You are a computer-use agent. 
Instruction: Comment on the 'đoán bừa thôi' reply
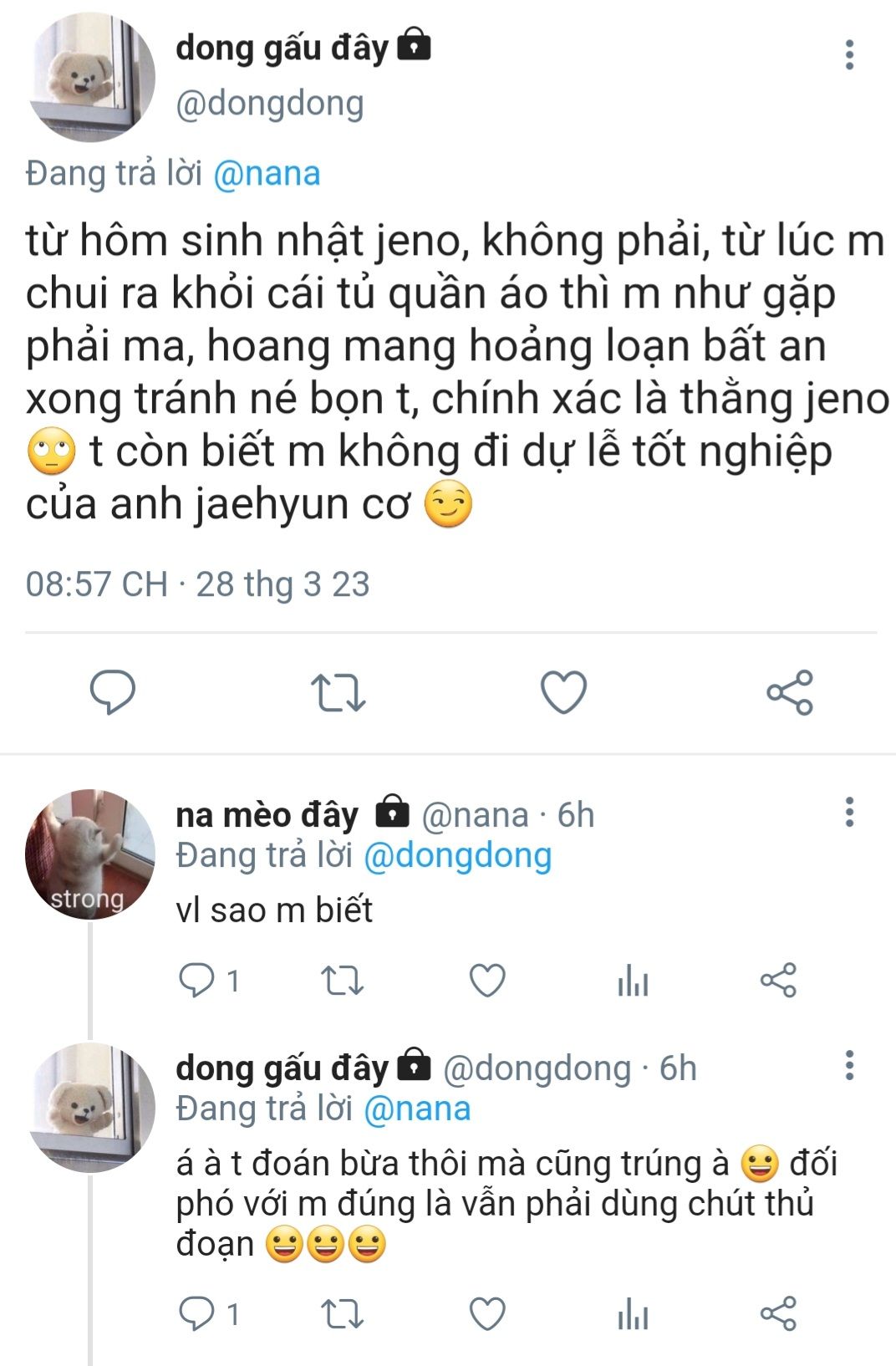[197, 1314]
